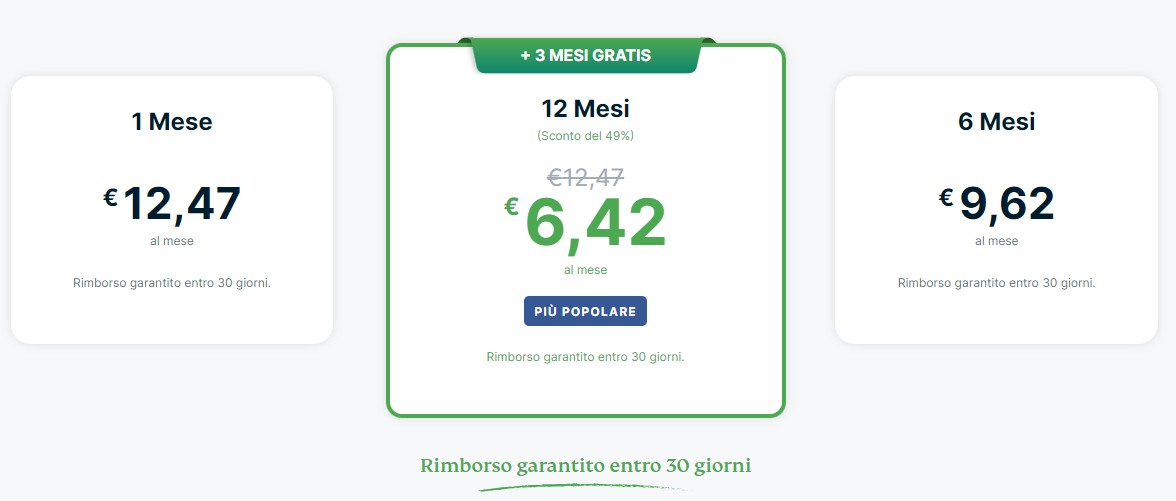Choose the 12 Mesi plan card
This screenshot has width=1176, height=501.
coord(585,230)
